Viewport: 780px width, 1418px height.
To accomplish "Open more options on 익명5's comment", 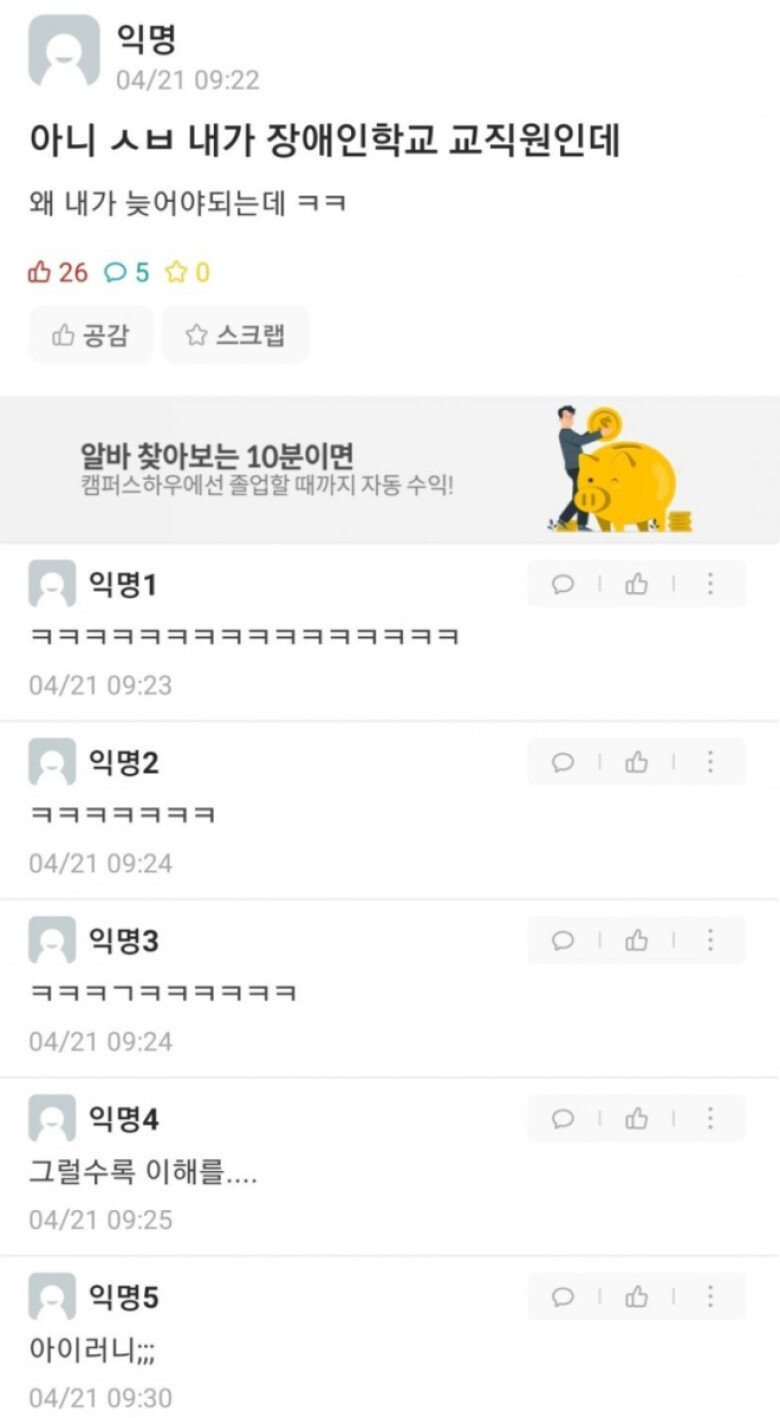I will 710,1297.
